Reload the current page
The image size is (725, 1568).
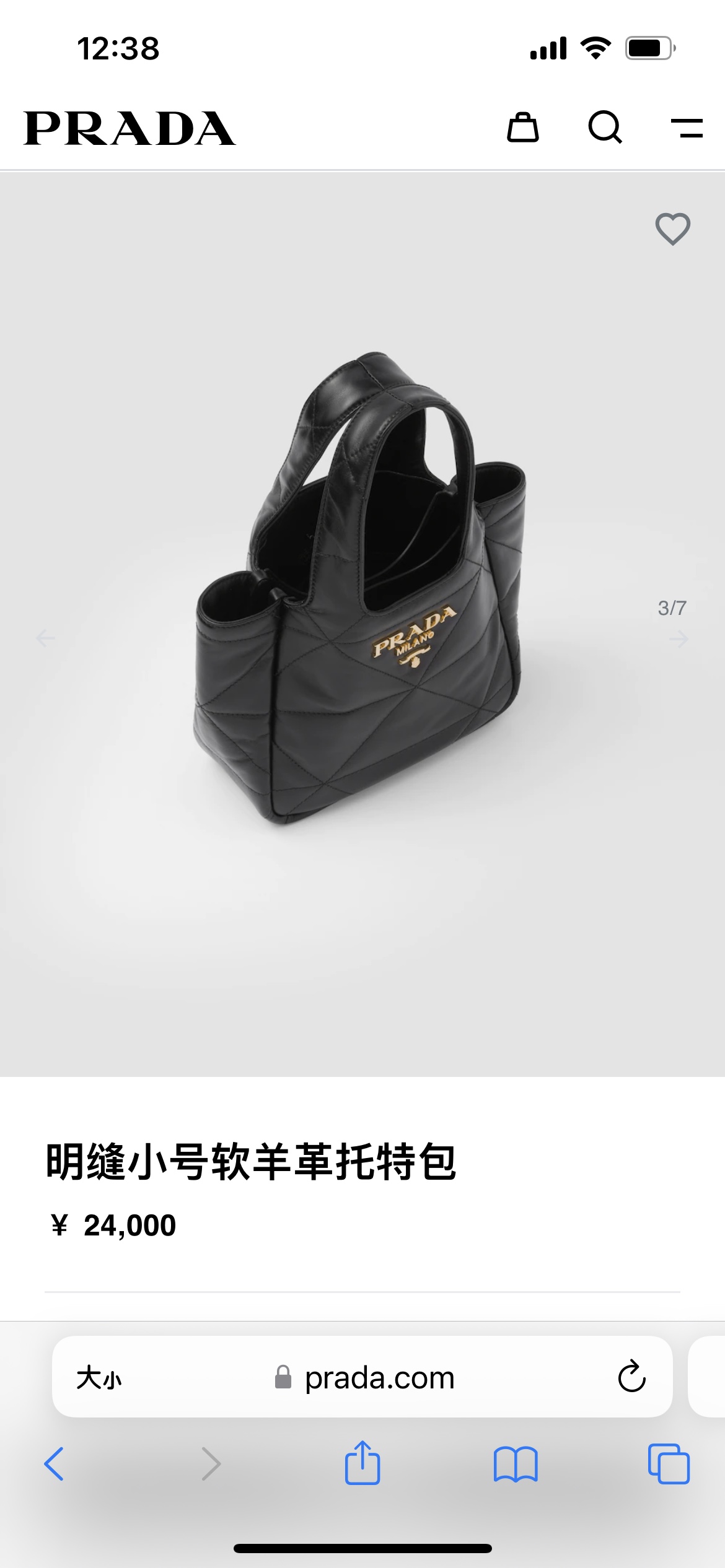tap(631, 1377)
